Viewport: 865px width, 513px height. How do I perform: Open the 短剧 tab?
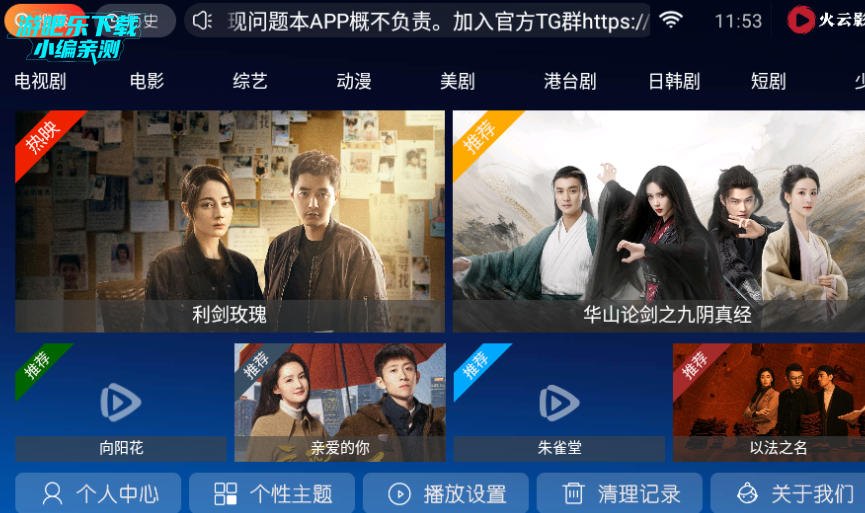[x=768, y=81]
